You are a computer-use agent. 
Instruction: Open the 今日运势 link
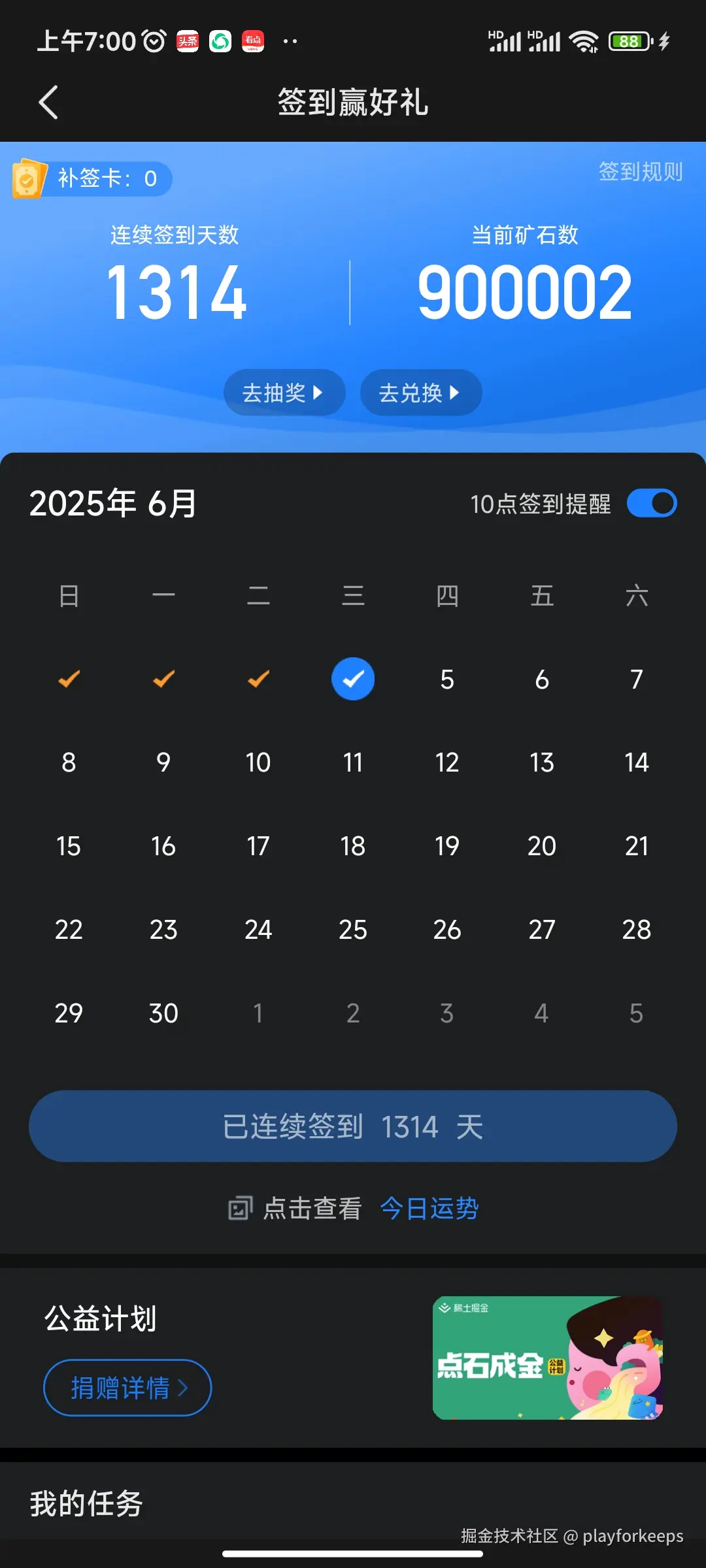point(429,1208)
